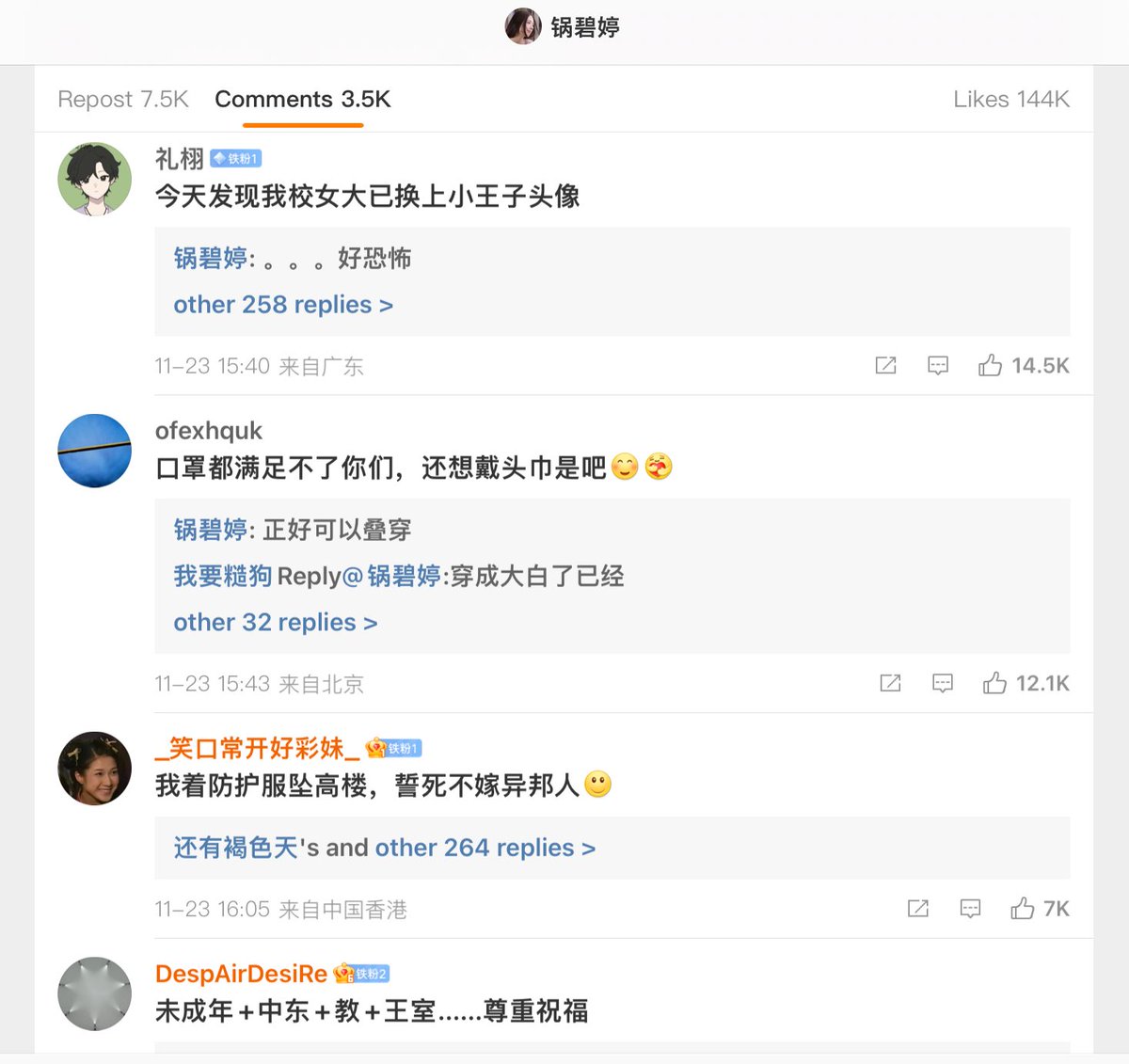The height and width of the screenshot is (1064, 1129).
Task: Expand other 32 replies
Action: click(x=275, y=623)
